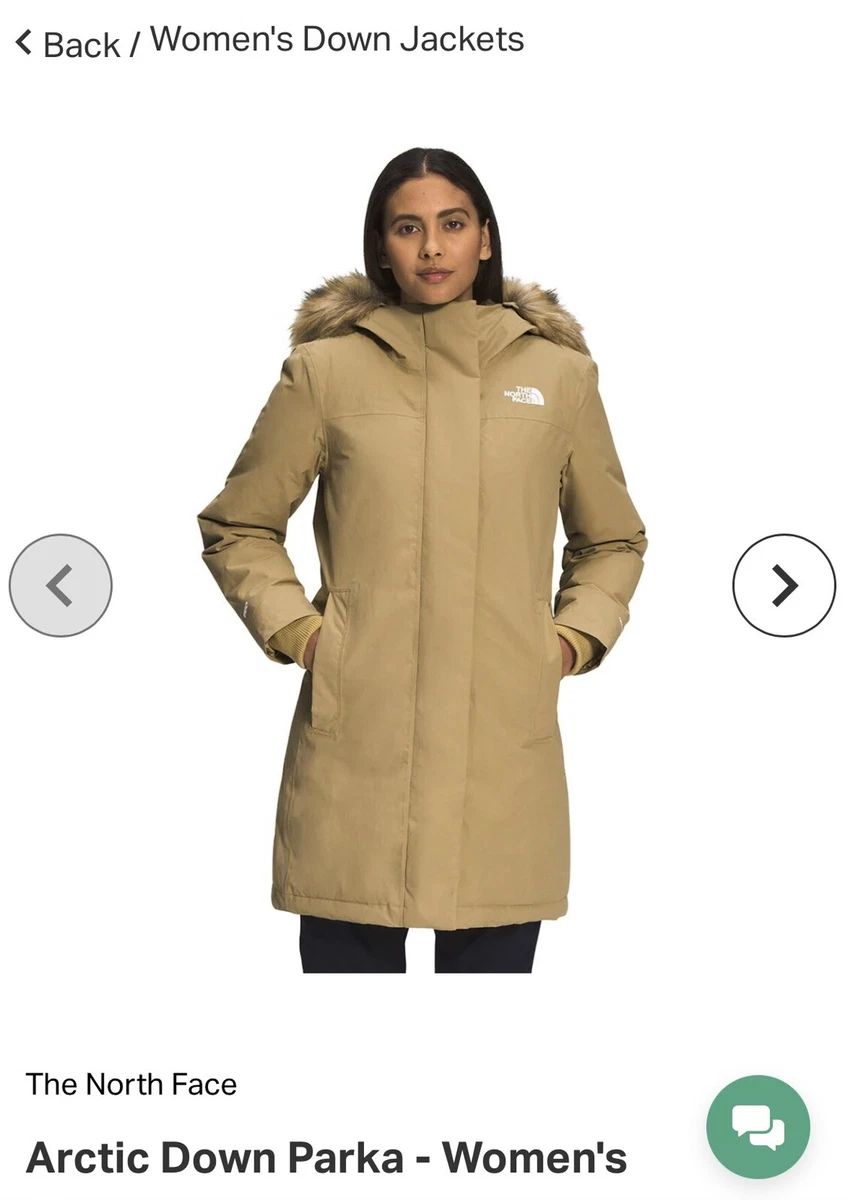The width and height of the screenshot is (845, 1200).
Task: Open the Women's Down Jackets category
Action: [337, 40]
